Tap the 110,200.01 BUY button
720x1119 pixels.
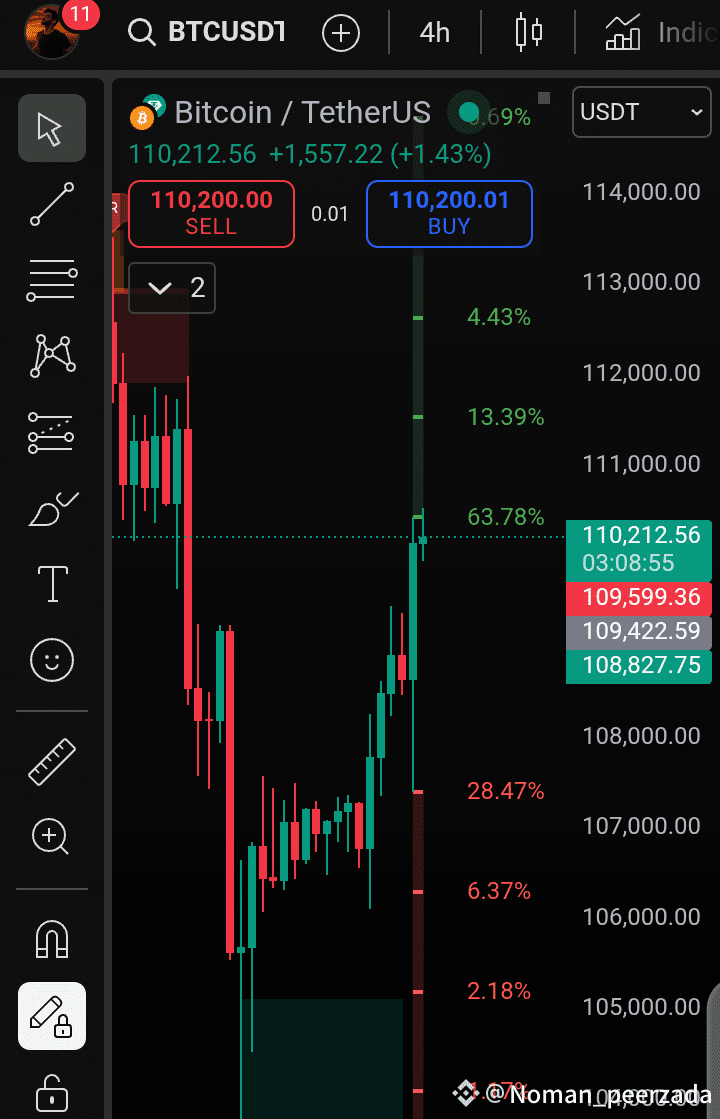tap(449, 212)
